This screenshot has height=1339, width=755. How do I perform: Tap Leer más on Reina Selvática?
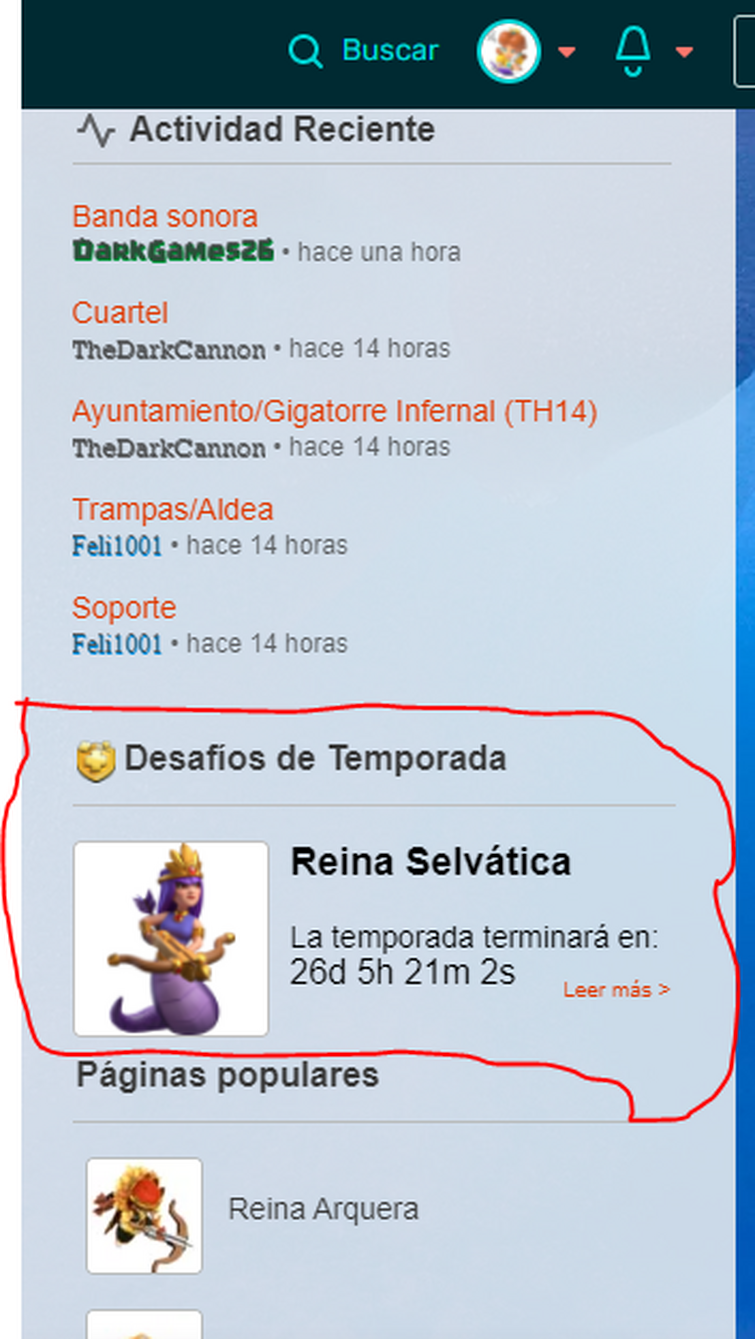tap(616, 990)
